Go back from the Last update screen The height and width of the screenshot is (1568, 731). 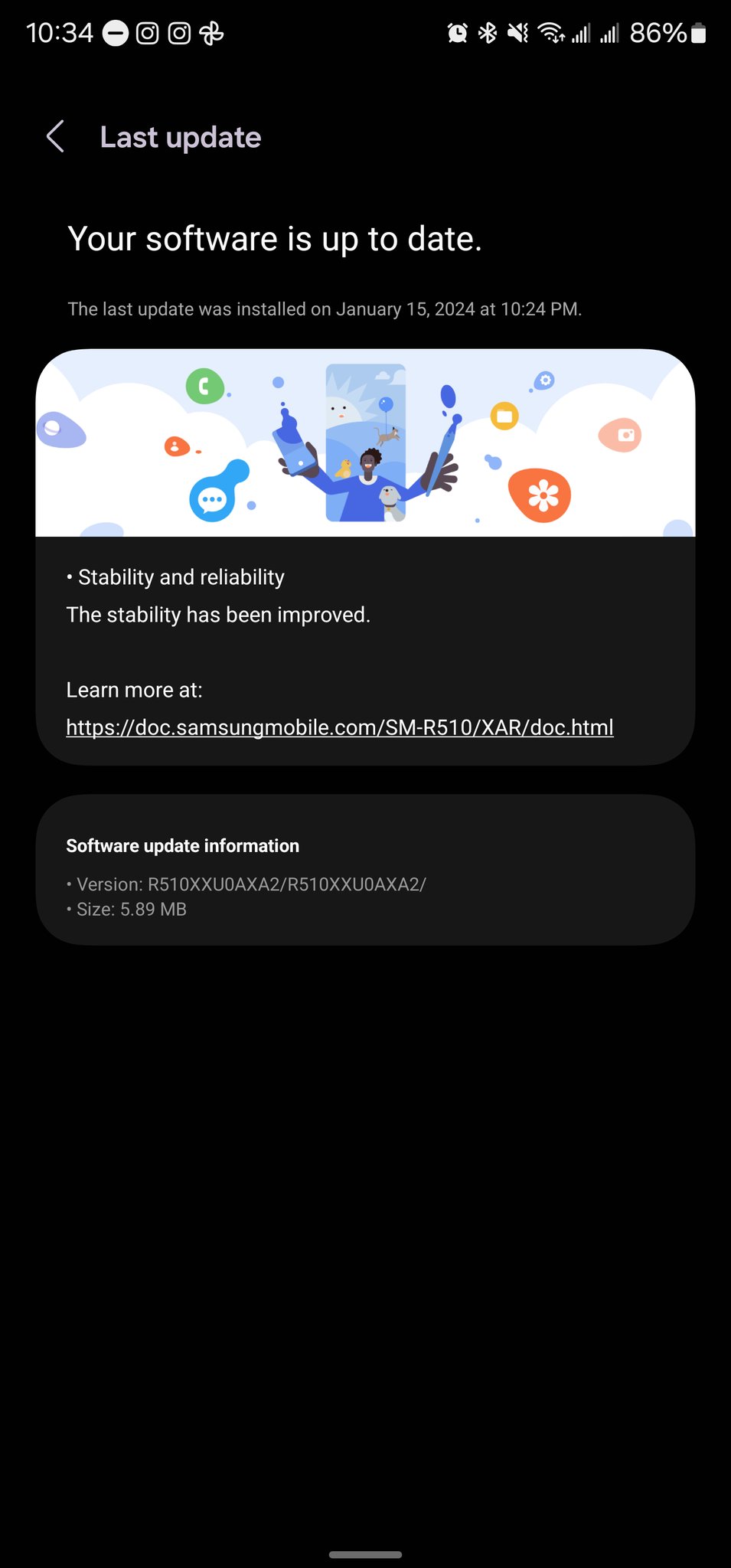coord(55,137)
